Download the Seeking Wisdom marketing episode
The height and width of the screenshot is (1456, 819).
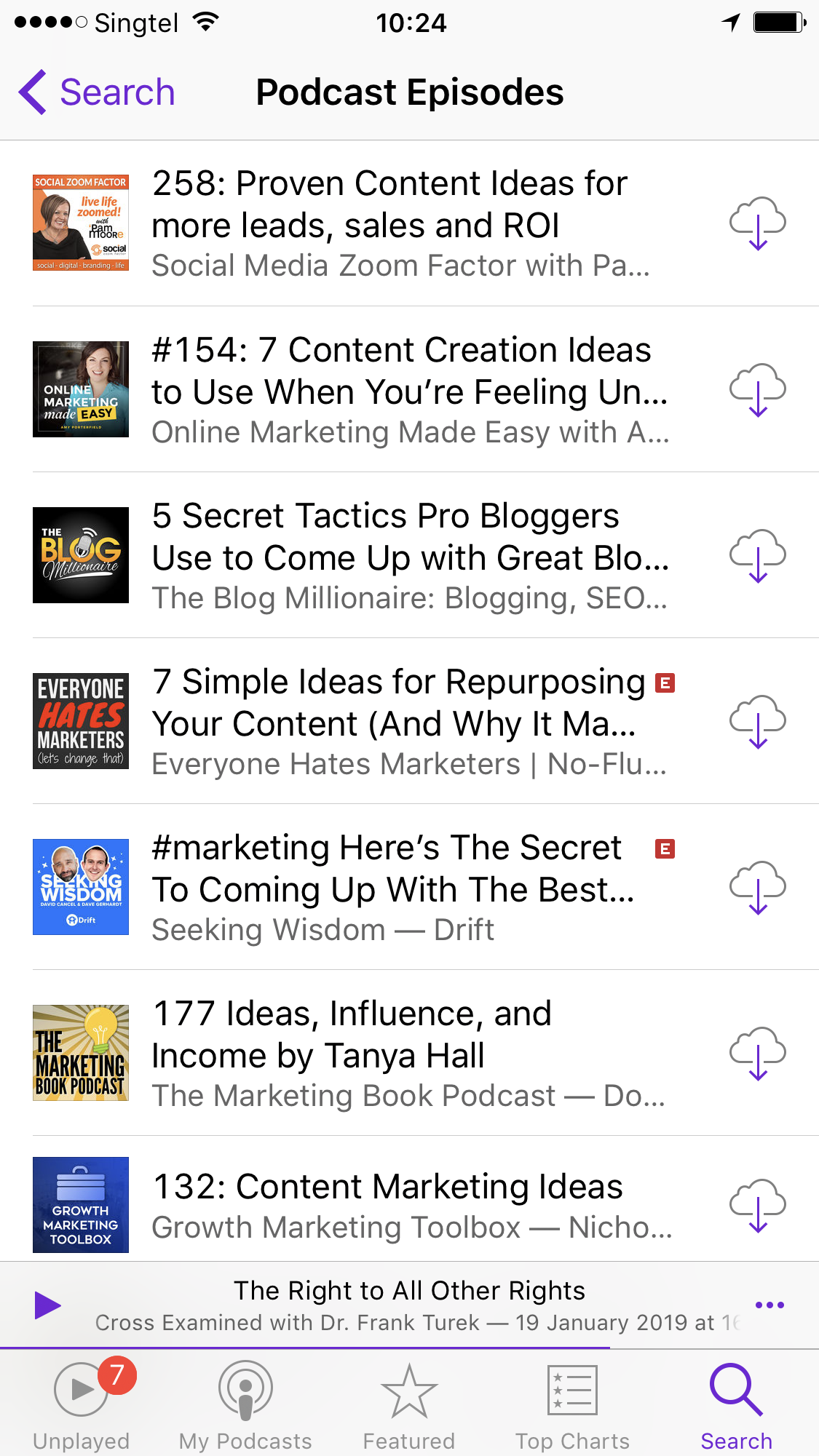(x=758, y=887)
